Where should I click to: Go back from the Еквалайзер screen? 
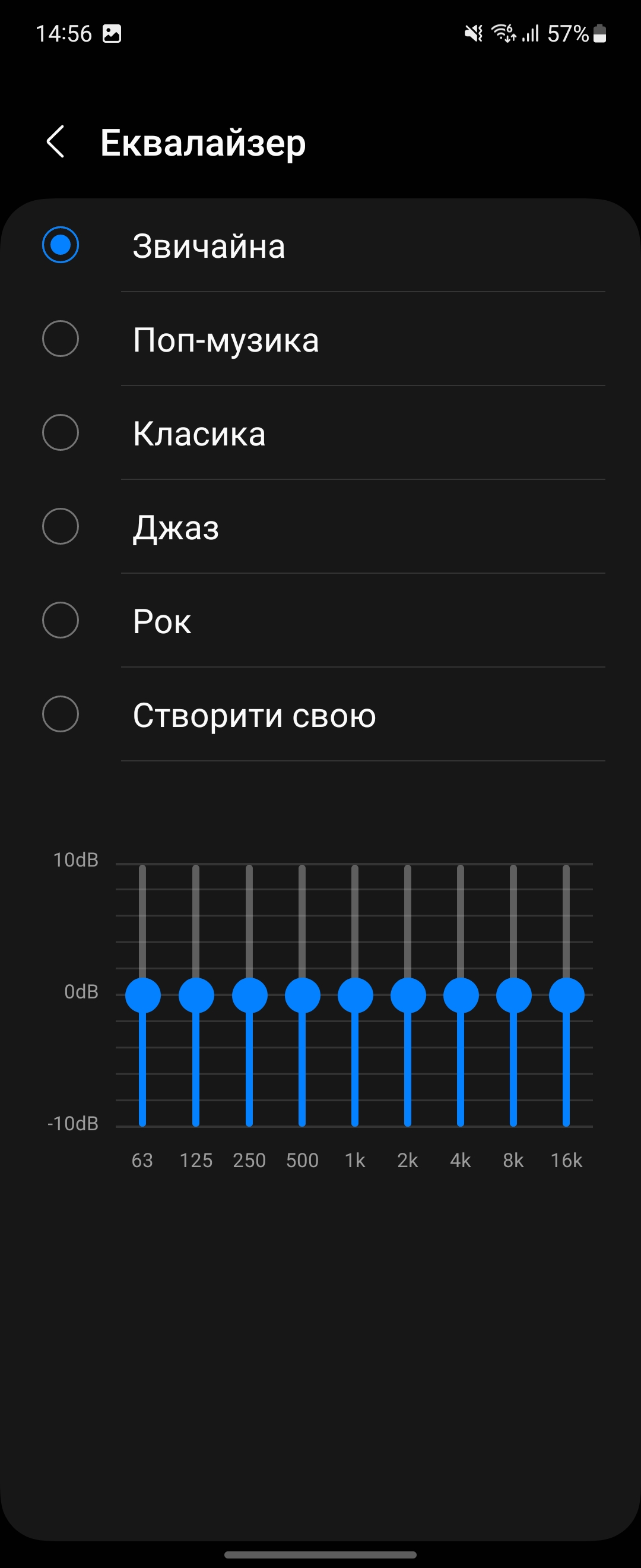click(56, 143)
